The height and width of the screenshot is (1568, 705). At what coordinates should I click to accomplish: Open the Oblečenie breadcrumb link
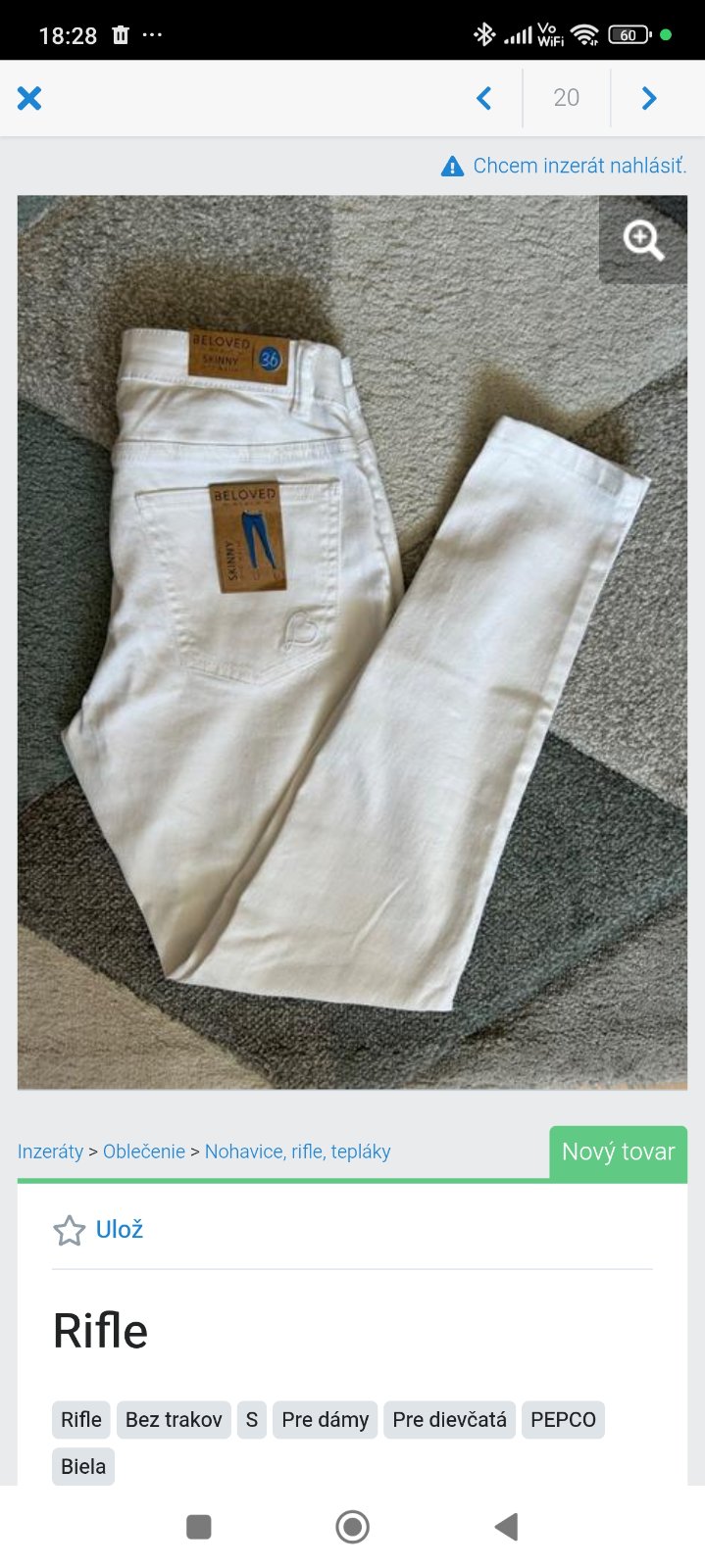coord(144,1151)
